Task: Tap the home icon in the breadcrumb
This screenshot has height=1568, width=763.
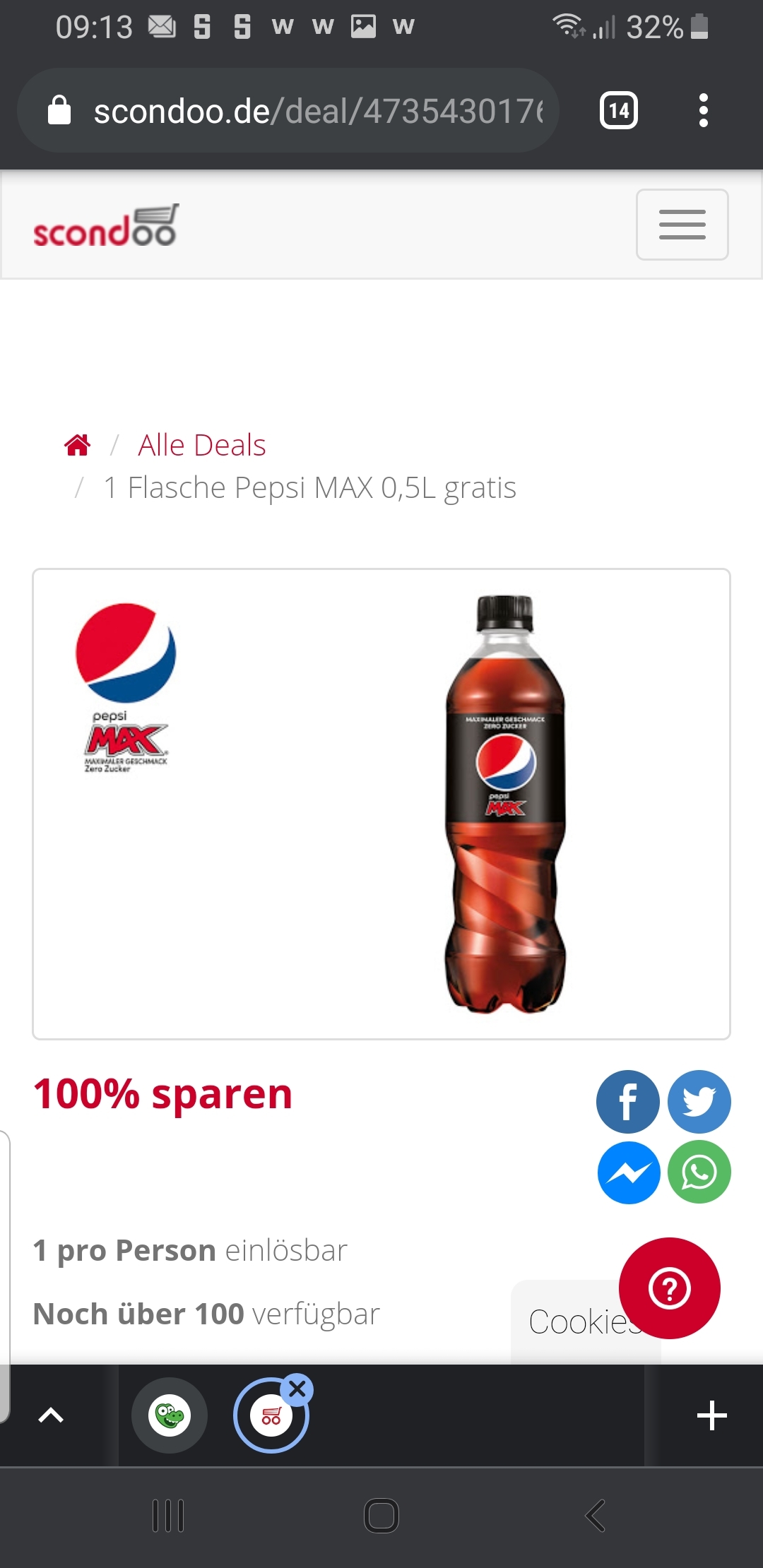Action: 77,445
